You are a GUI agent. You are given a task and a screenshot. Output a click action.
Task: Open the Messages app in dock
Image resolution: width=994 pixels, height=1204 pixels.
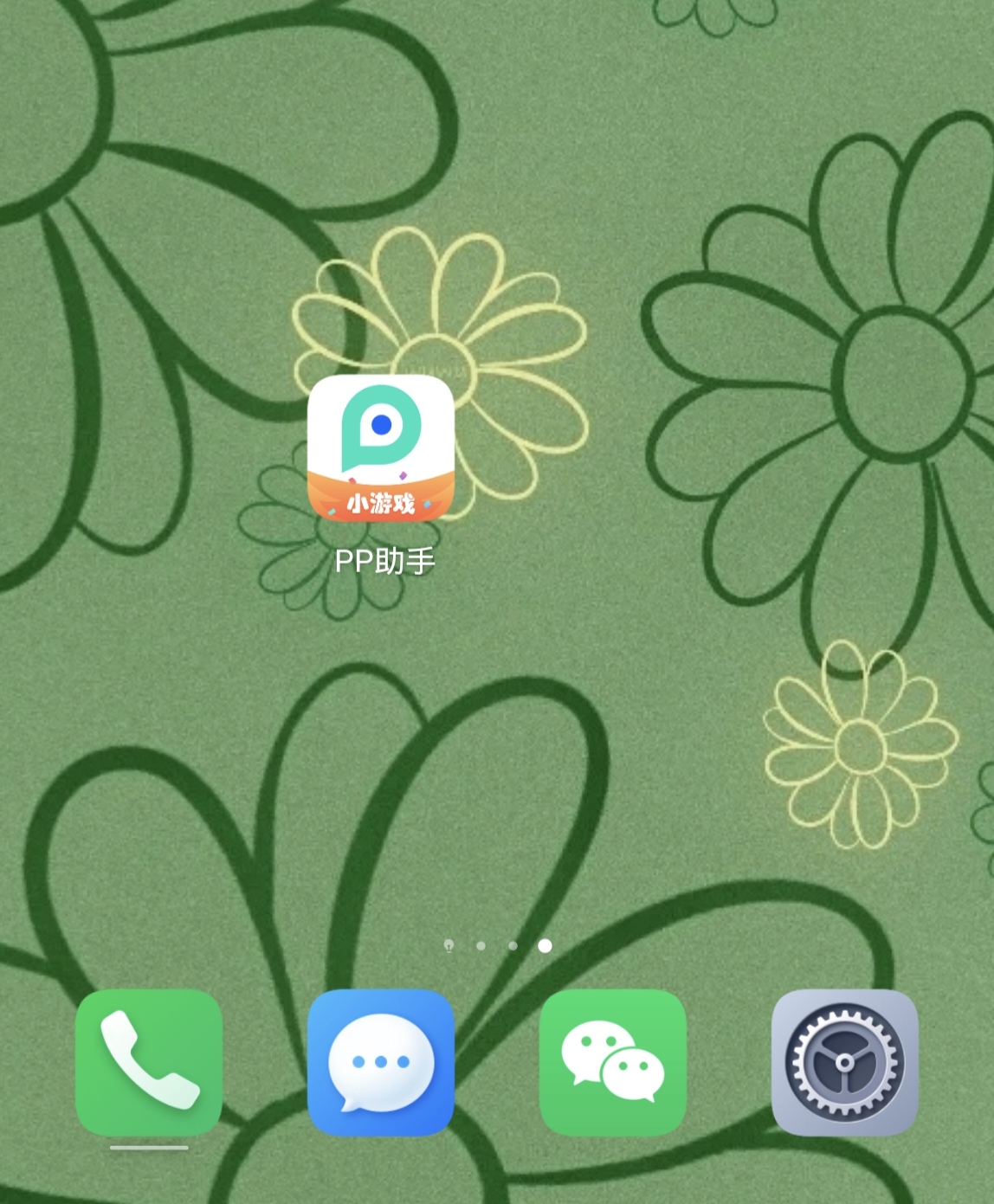click(x=381, y=1062)
